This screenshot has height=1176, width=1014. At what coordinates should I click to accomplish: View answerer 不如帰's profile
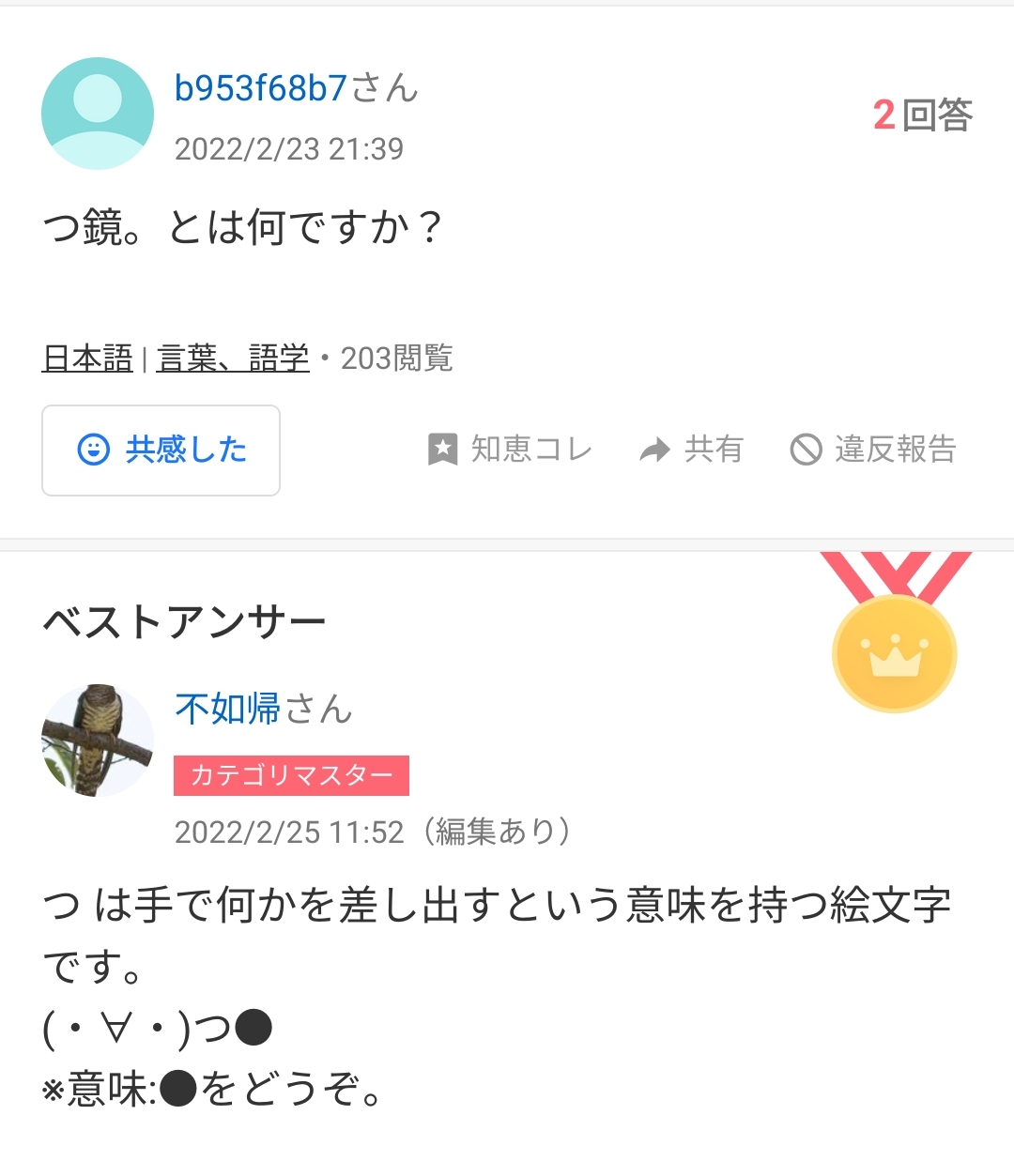pos(228,709)
